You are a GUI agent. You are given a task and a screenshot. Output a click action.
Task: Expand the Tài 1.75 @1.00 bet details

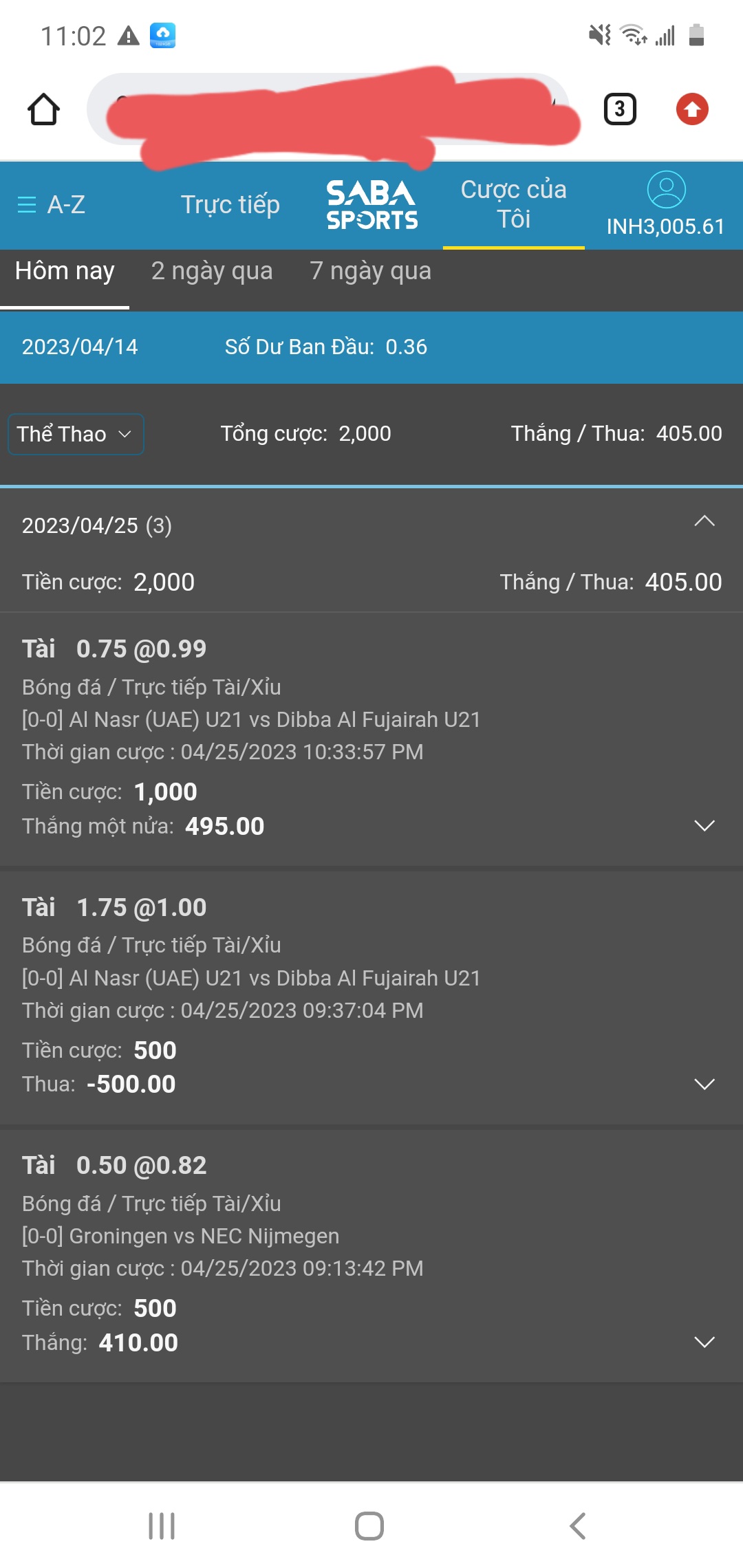704,1084
